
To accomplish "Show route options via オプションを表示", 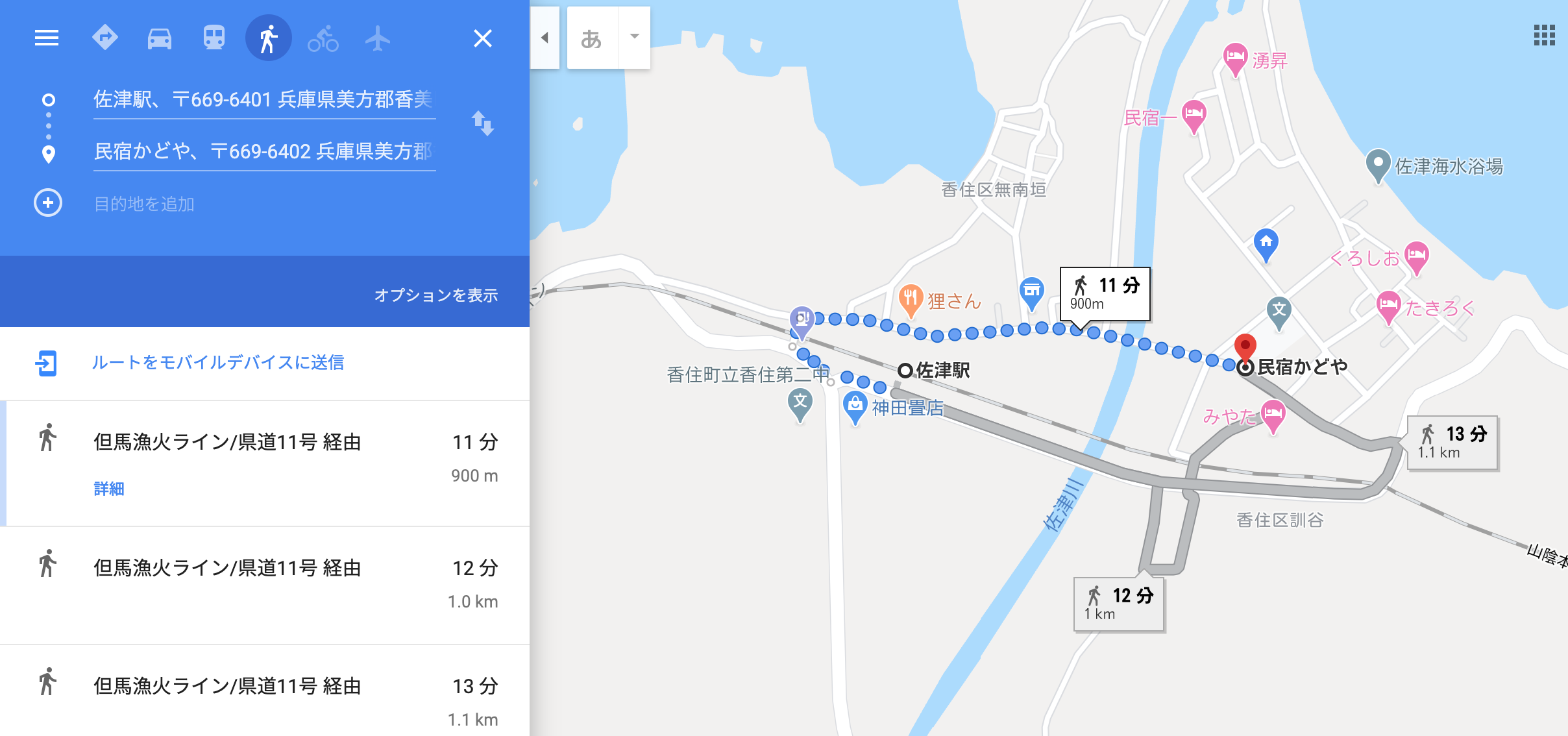I will (x=435, y=295).
